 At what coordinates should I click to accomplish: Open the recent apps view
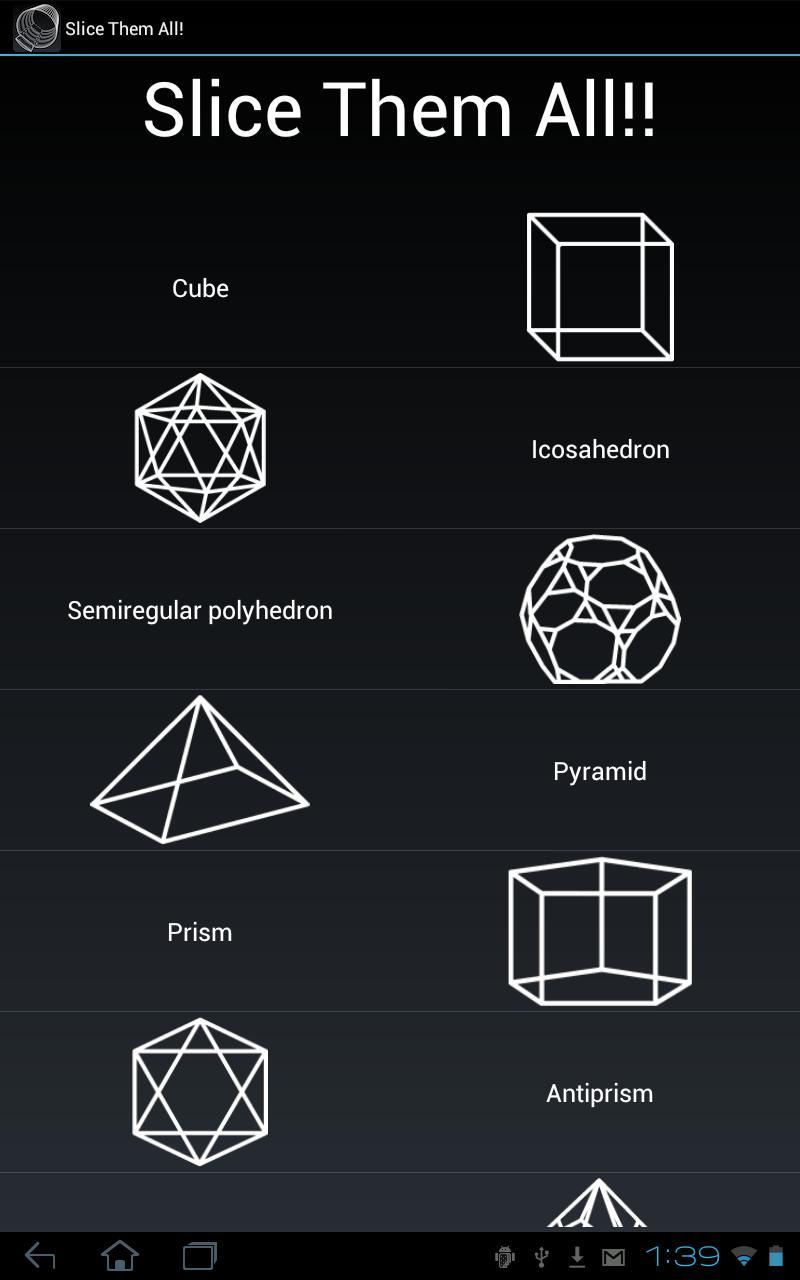199,1255
